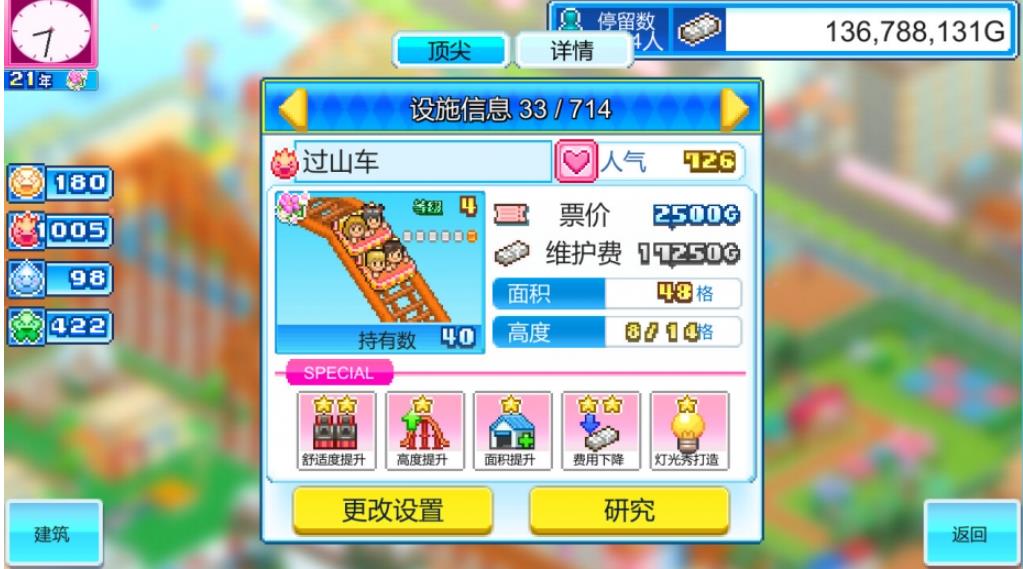Select the 高度提升 special
This screenshot has height=569, width=1023.
point(424,431)
